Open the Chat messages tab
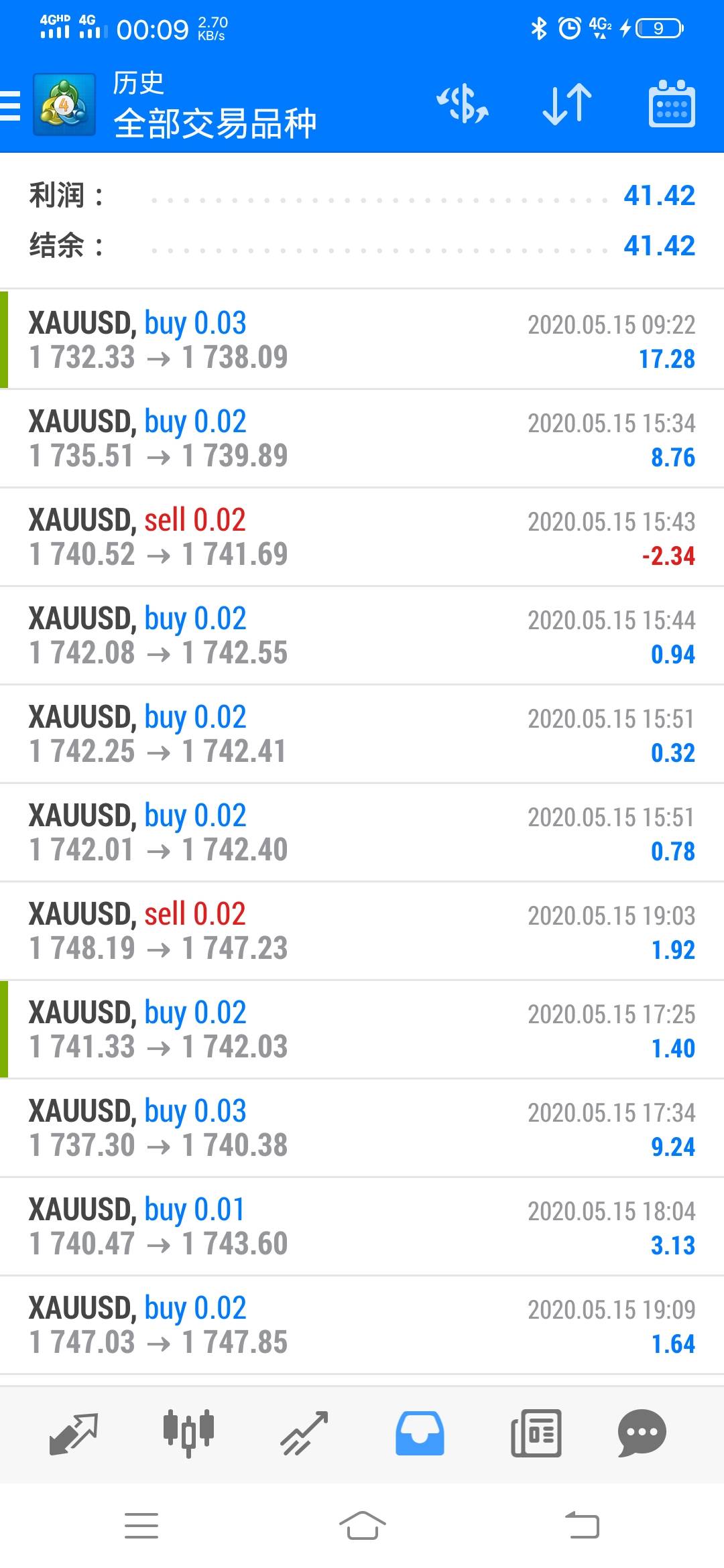 pyautogui.click(x=642, y=1434)
